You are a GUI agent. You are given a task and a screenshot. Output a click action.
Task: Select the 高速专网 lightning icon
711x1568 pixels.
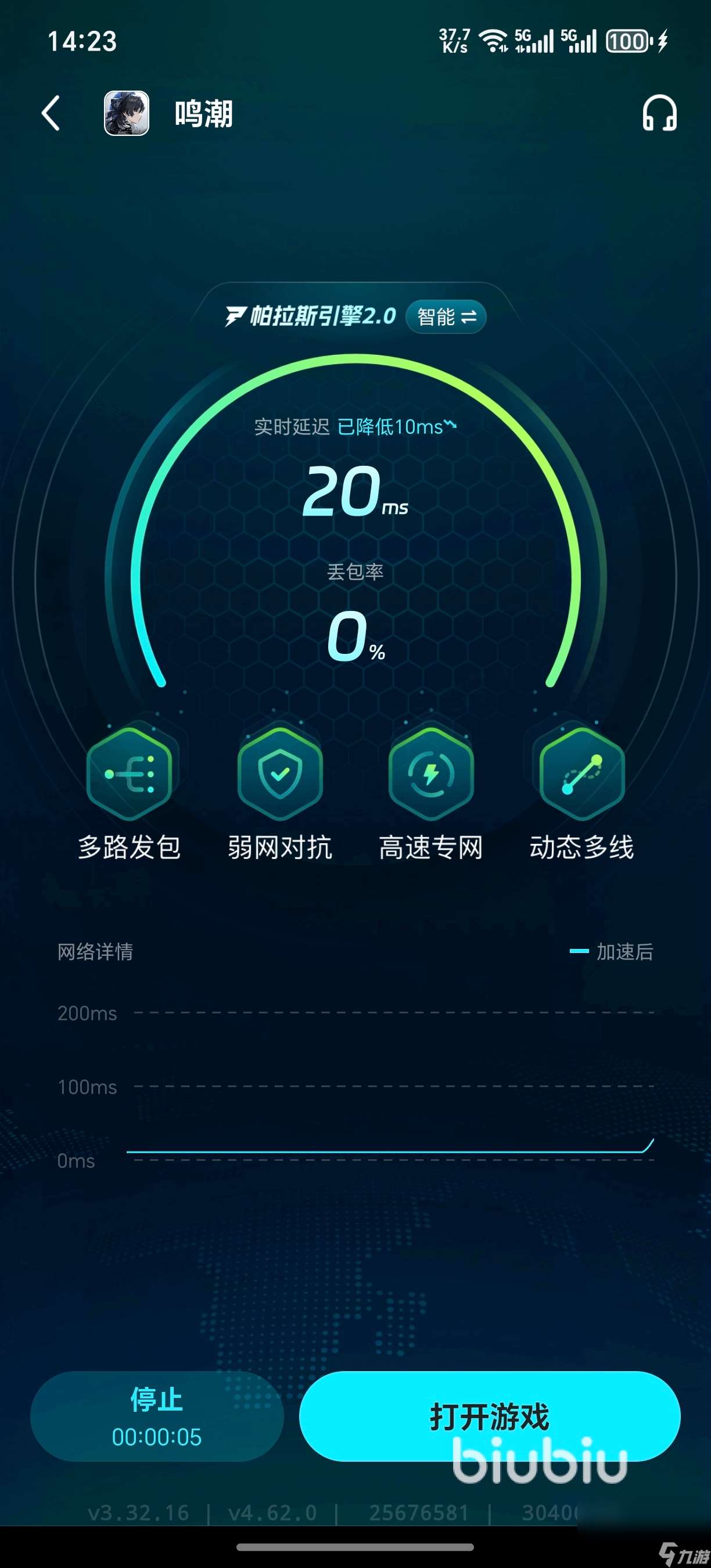coord(430,774)
